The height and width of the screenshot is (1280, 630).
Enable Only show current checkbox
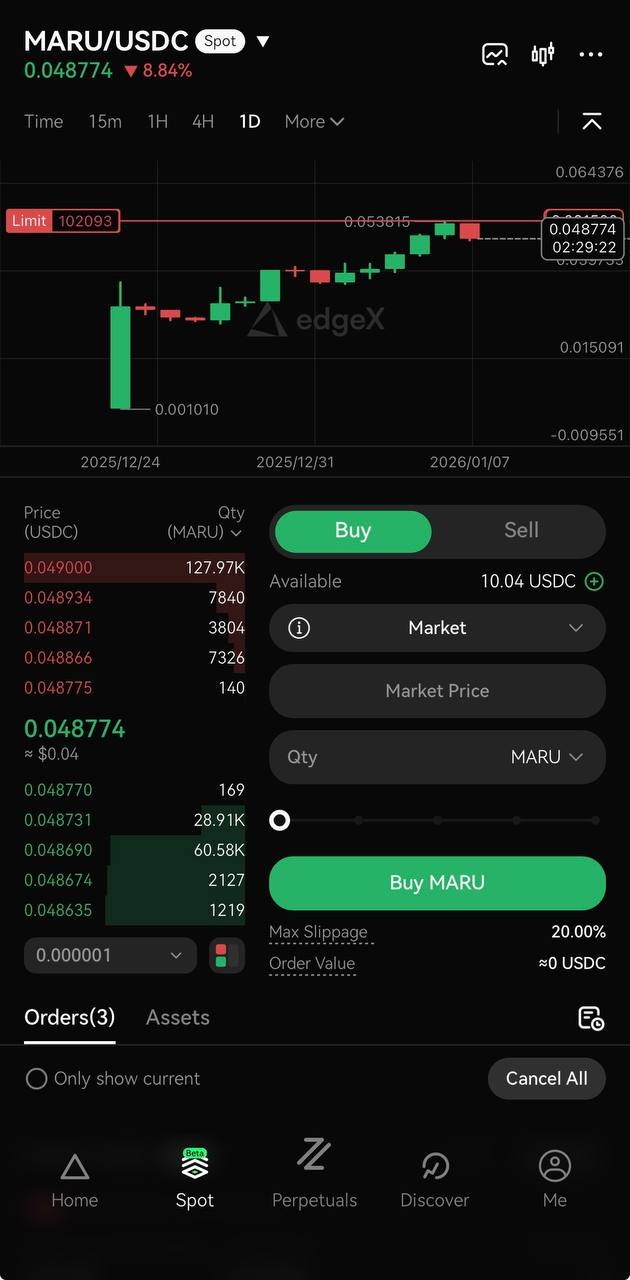coord(37,1078)
